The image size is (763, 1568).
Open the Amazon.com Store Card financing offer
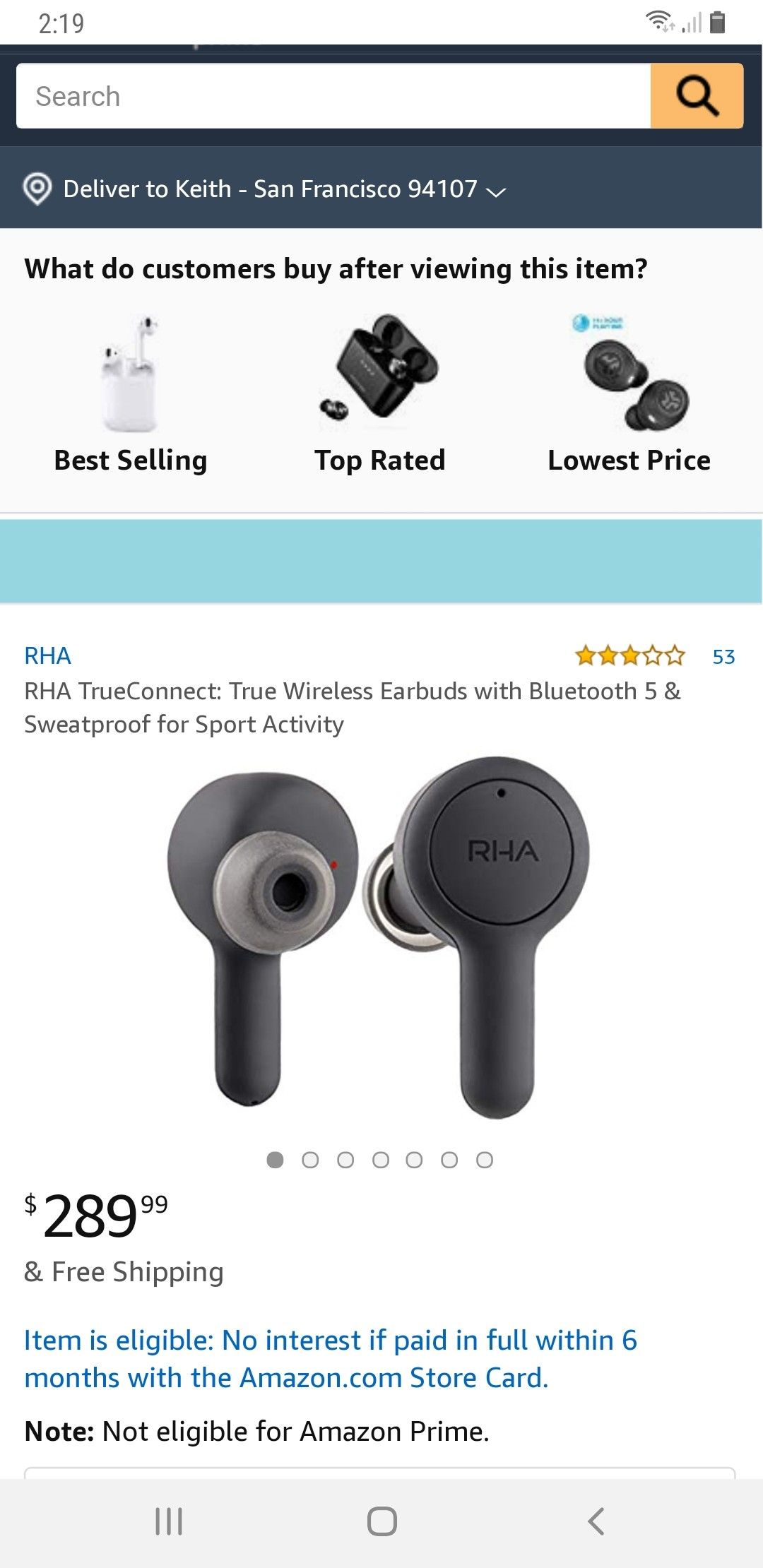coord(331,1358)
